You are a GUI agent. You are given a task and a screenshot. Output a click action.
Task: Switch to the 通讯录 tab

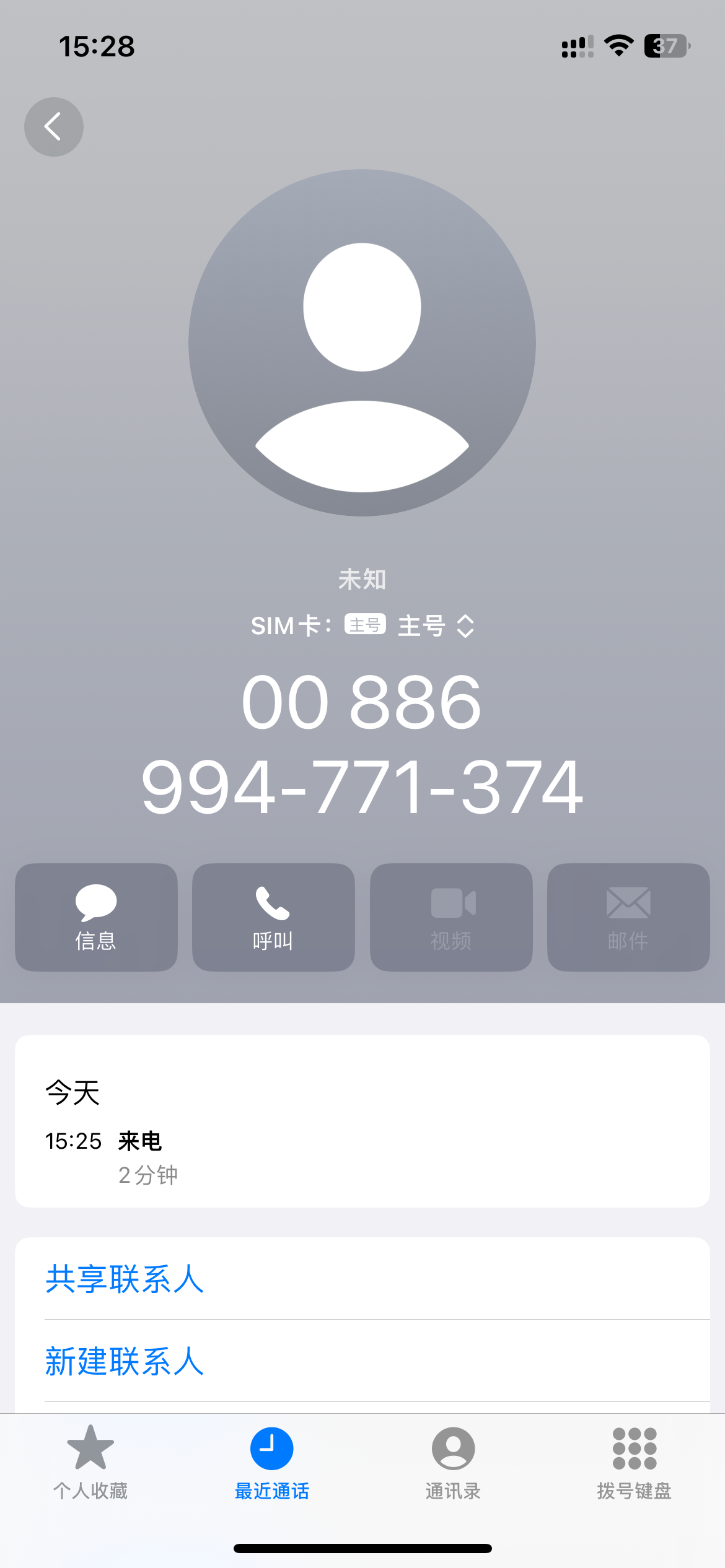click(x=453, y=1463)
